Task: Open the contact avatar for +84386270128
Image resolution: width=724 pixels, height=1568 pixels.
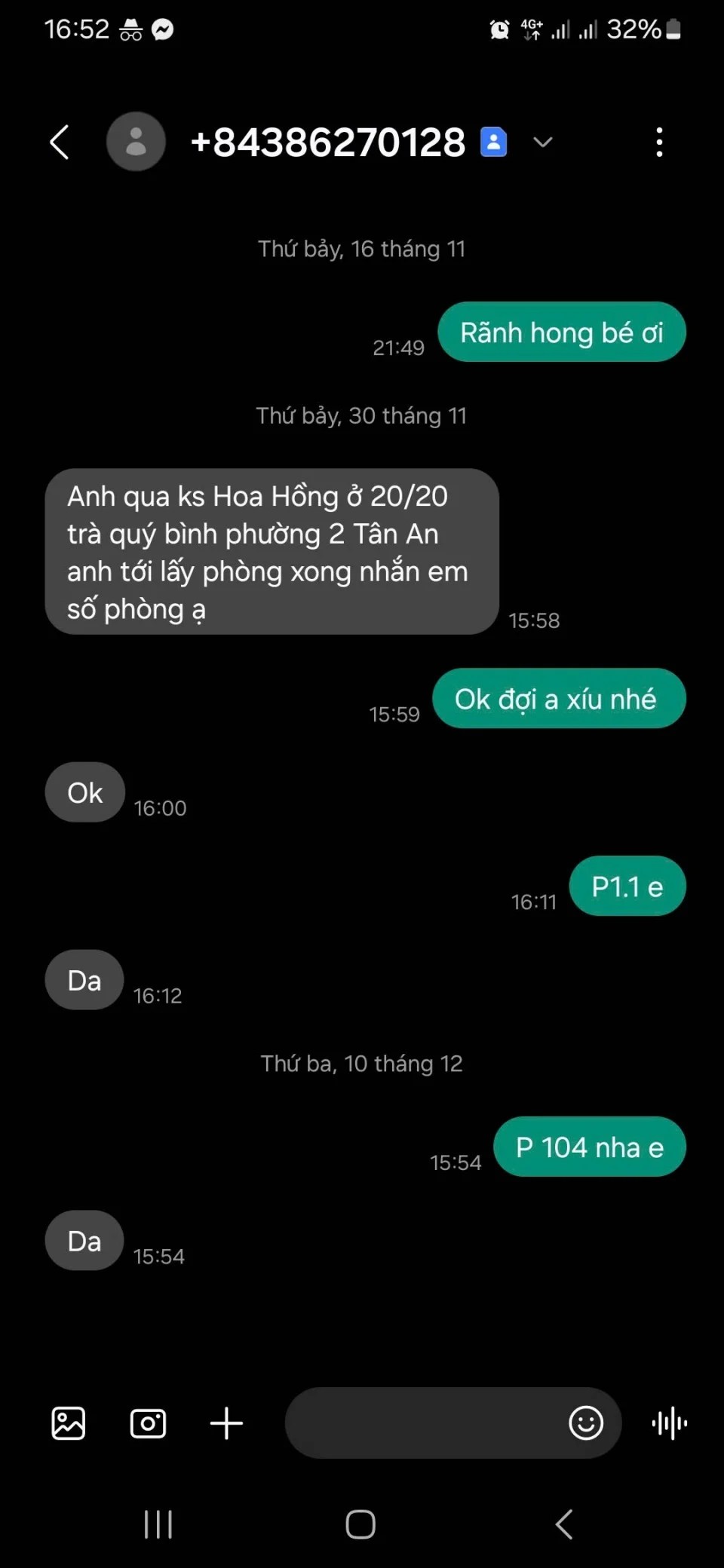Action: point(136,142)
